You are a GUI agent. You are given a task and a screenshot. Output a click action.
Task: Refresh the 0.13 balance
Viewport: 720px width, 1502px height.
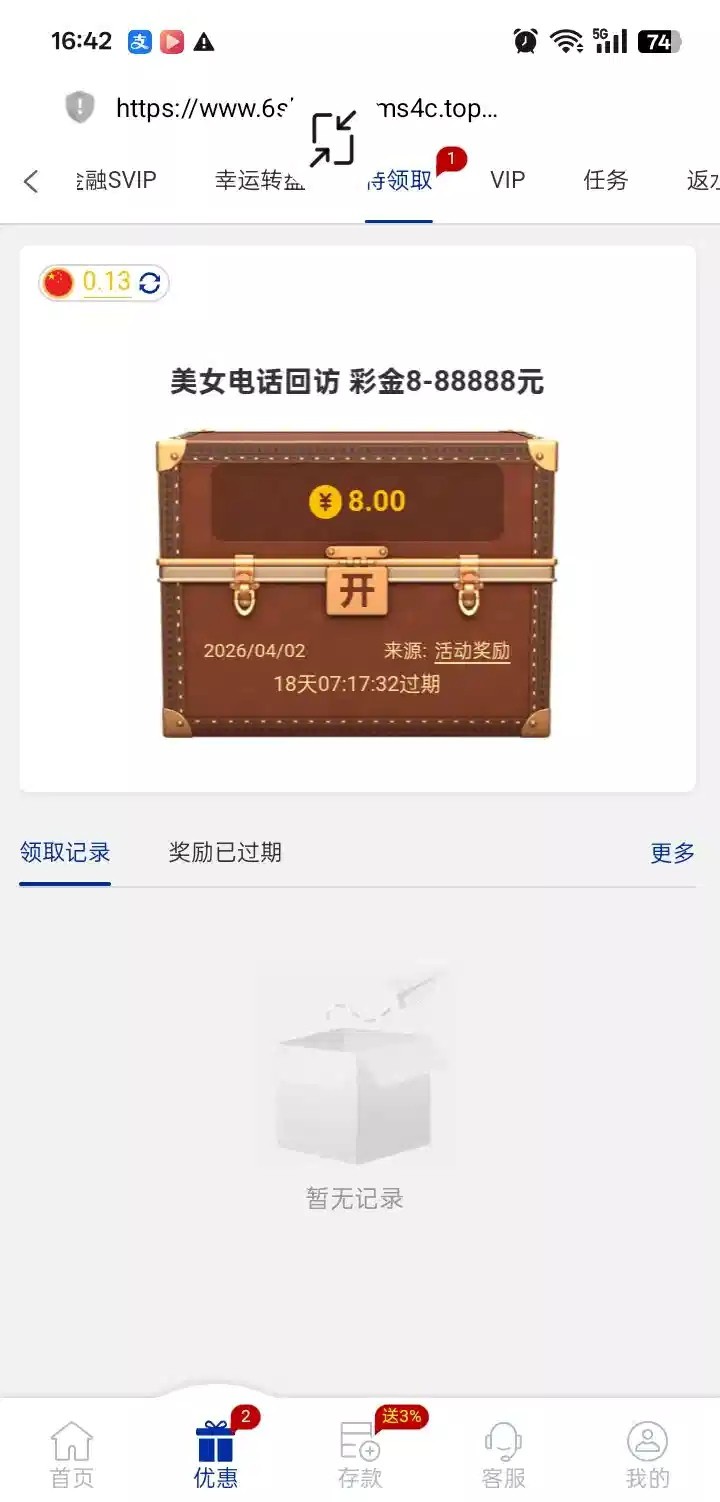(x=150, y=283)
